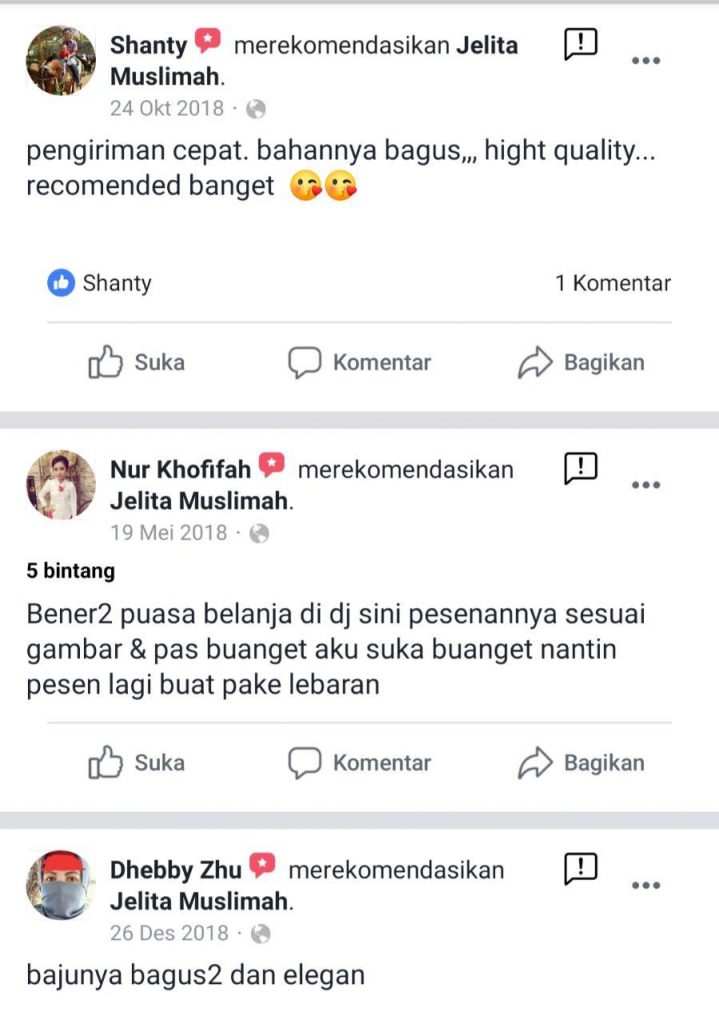The height and width of the screenshot is (1024, 719).
Task: Share Nur Khofifah's review
Action: [x=581, y=763]
